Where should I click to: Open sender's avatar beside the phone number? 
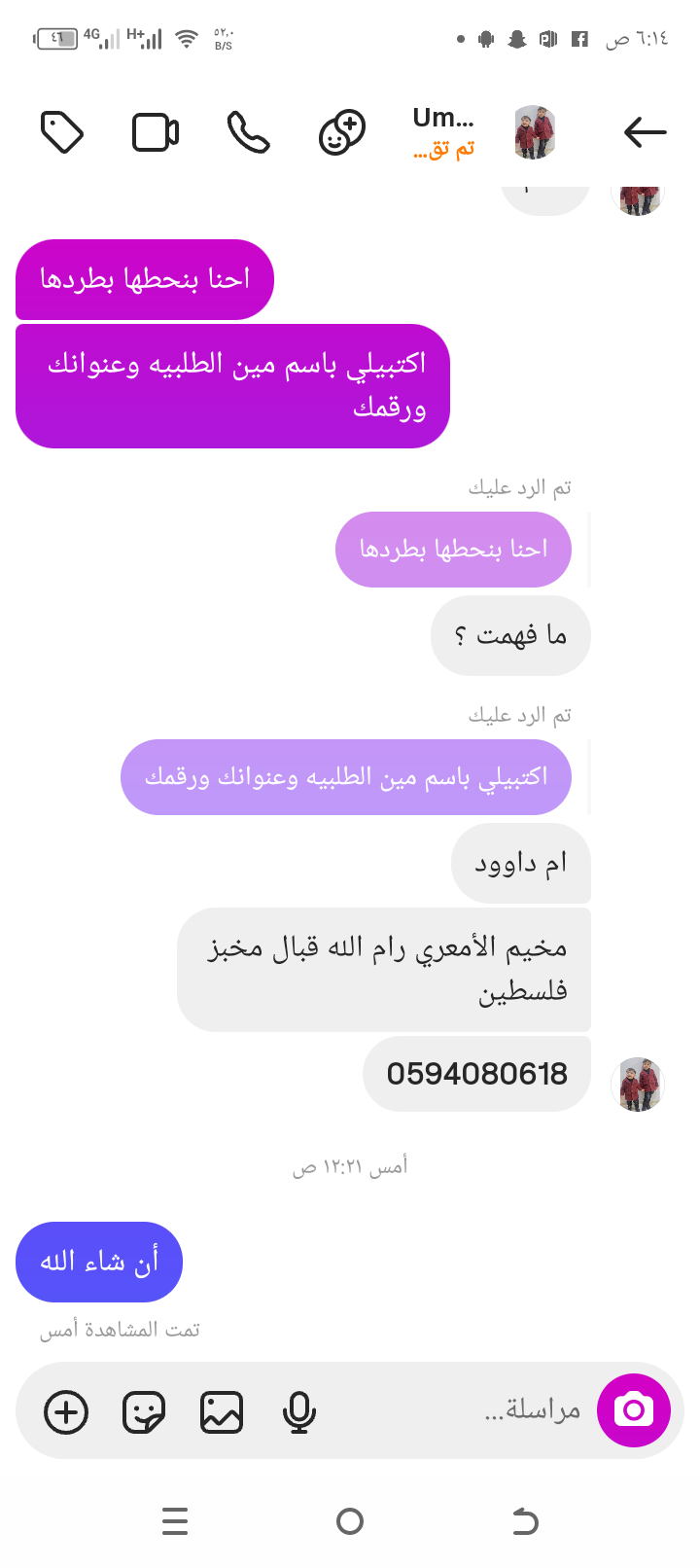click(639, 1084)
